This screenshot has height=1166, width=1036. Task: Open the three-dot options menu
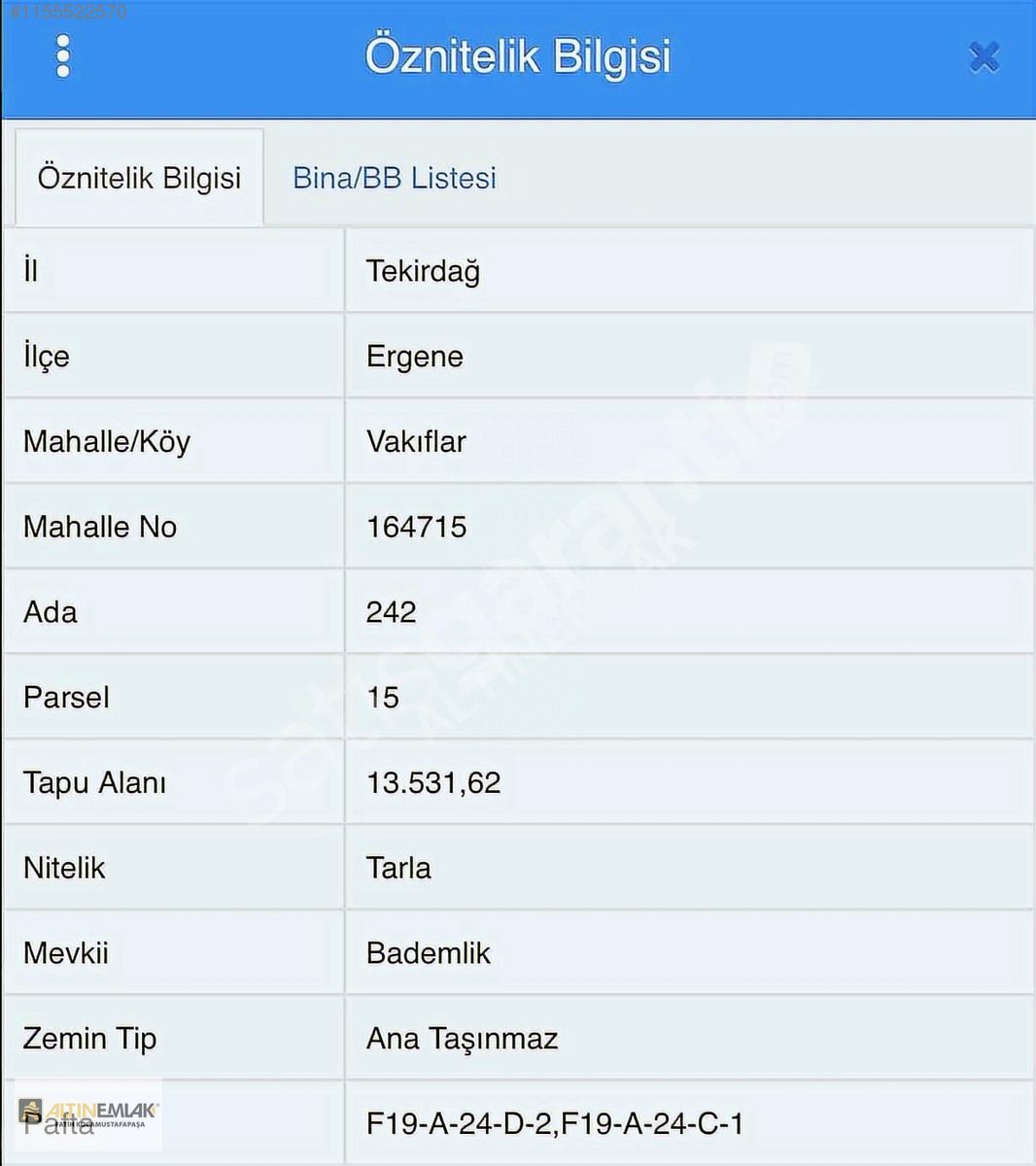pos(63,56)
